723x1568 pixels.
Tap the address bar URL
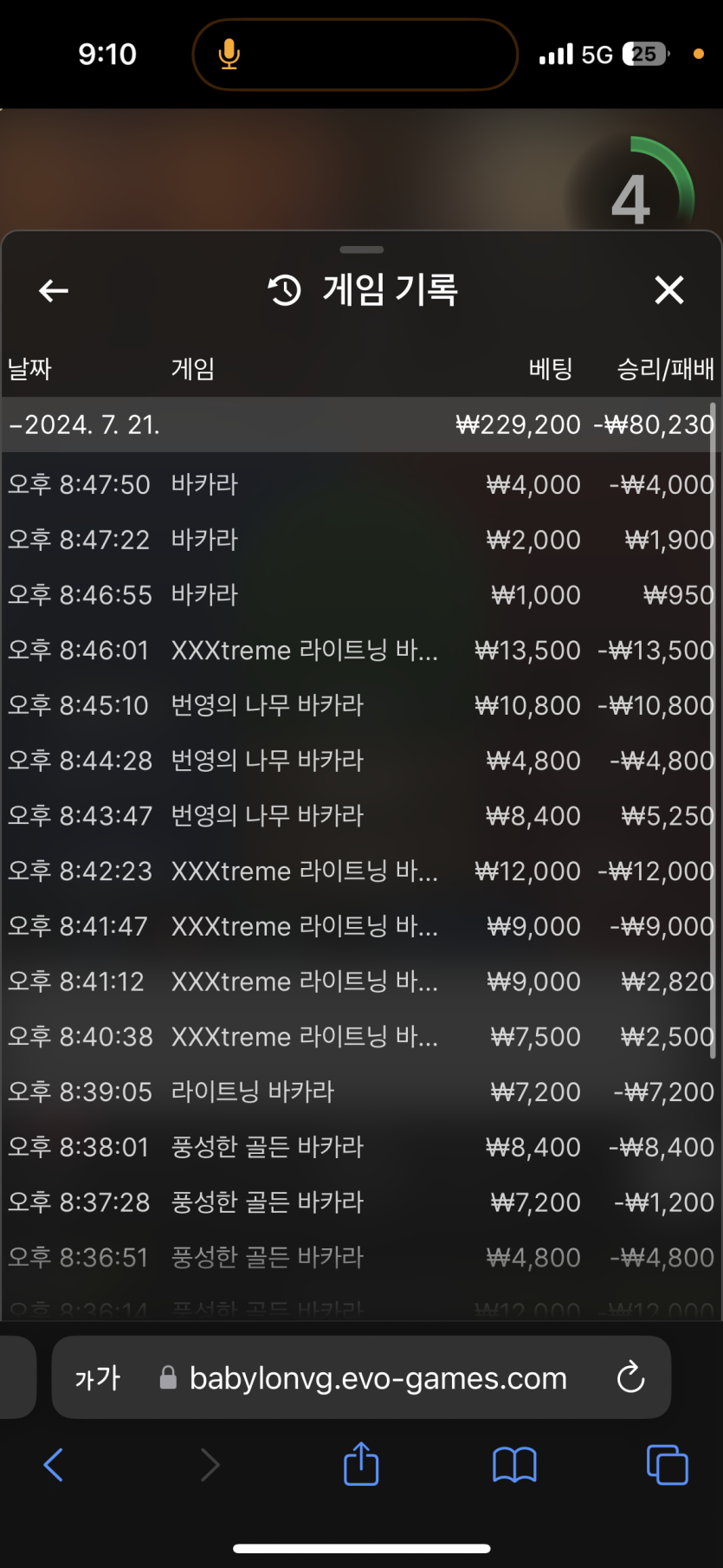pos(378,1377)
